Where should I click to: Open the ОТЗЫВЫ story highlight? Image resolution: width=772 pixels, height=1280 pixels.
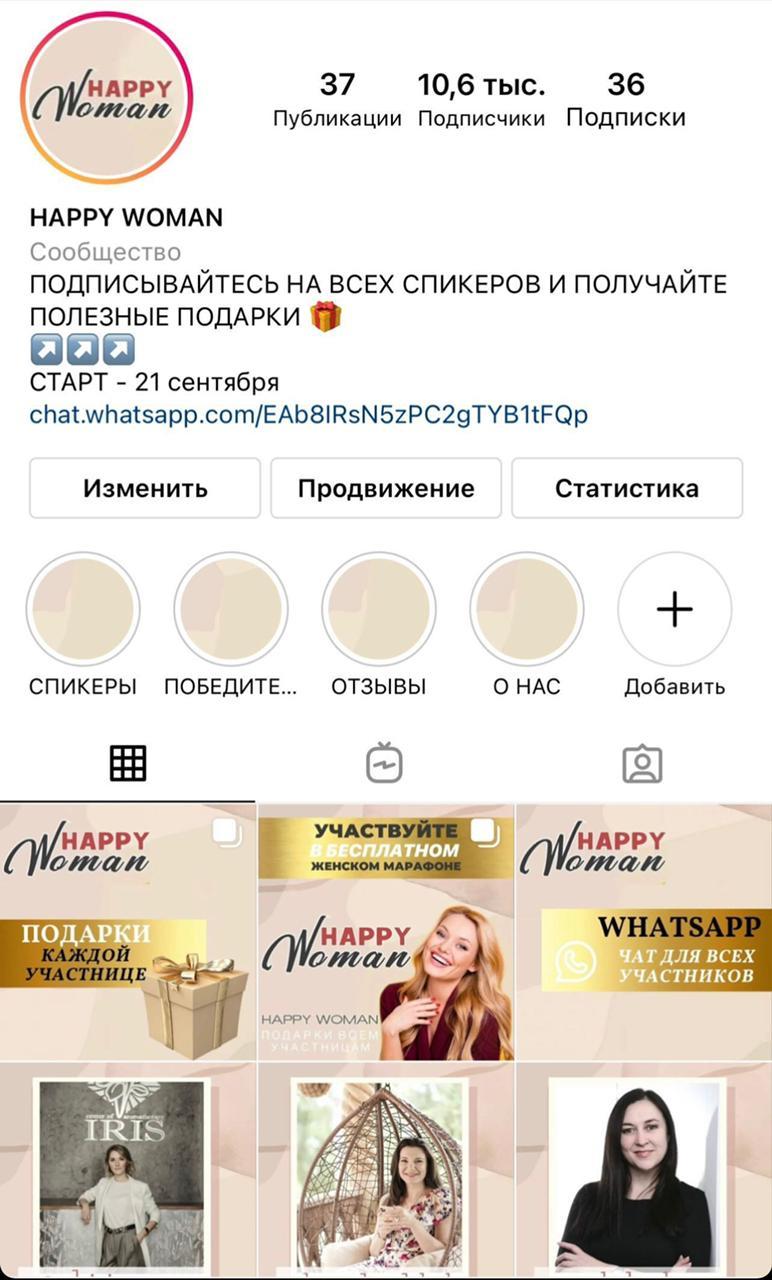click(379, 609)
